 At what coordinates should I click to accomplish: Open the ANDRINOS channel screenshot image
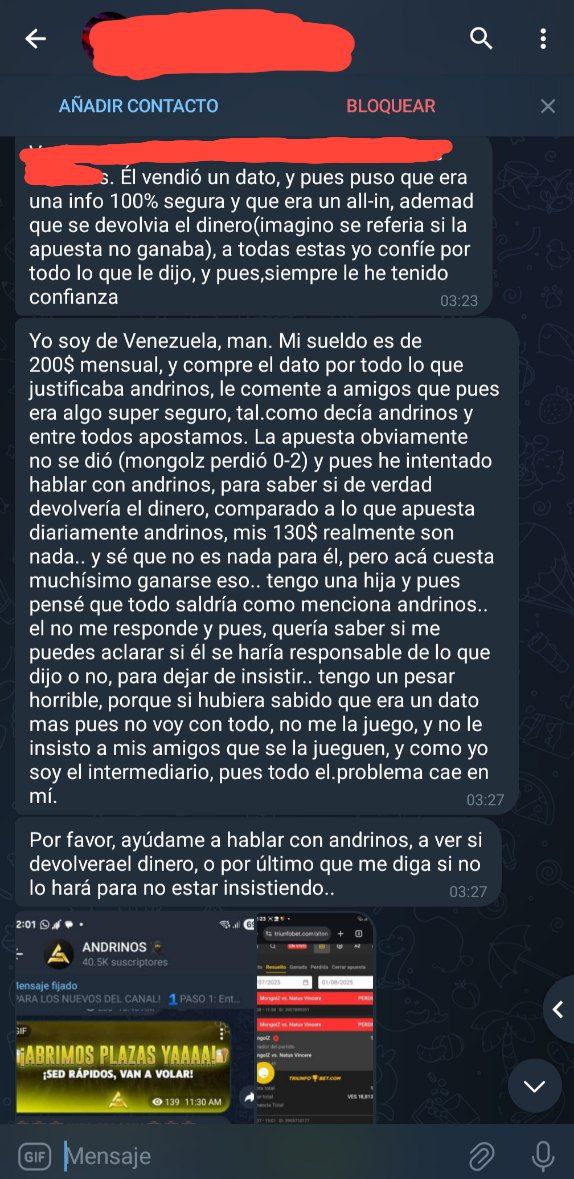pyautogui.click(x=134, y=1018)
